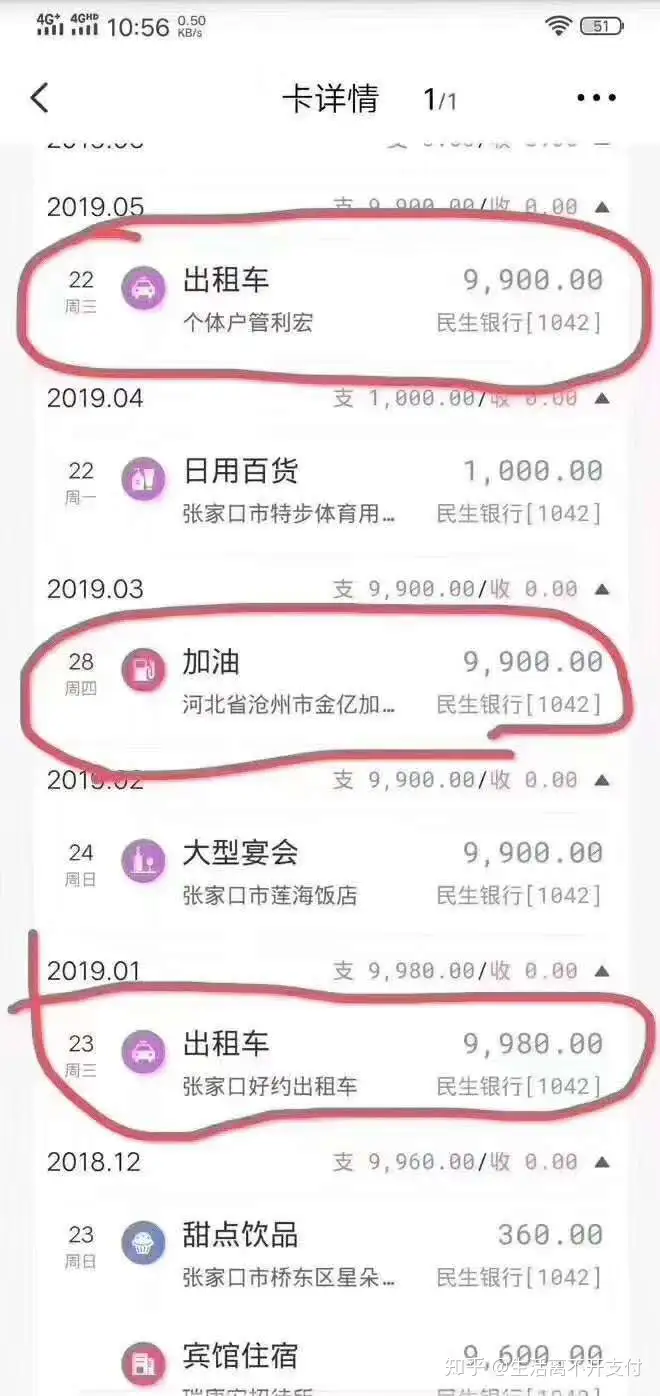
Task: Open the 甜点饮品 360.00 transaction
Action: [x=330, y=1254]
